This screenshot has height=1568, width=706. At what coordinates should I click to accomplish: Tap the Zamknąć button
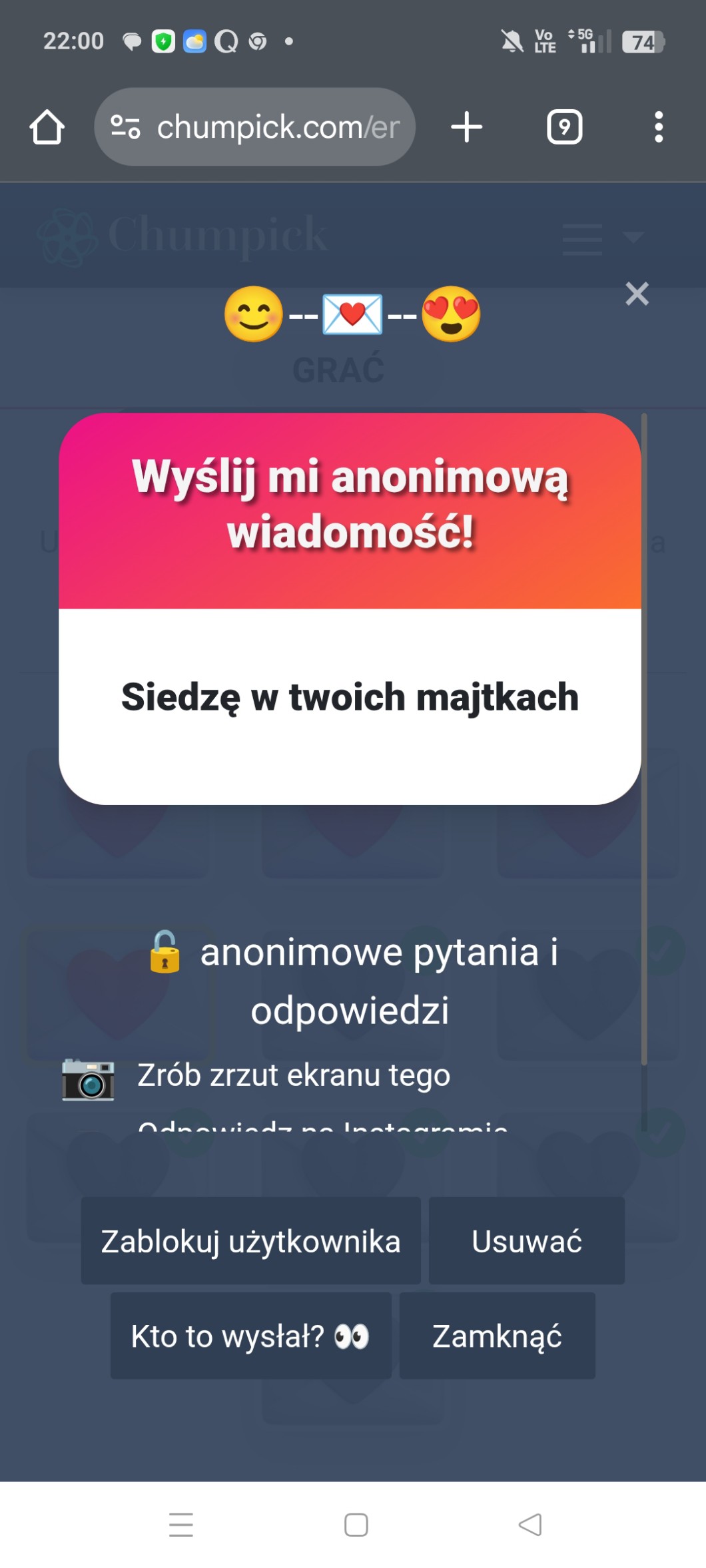pyautogui.click(x=497, y=1336)
